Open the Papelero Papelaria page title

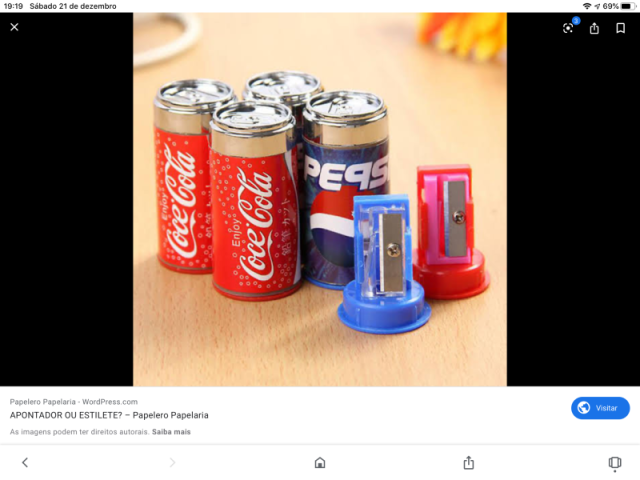click(109, 415)
